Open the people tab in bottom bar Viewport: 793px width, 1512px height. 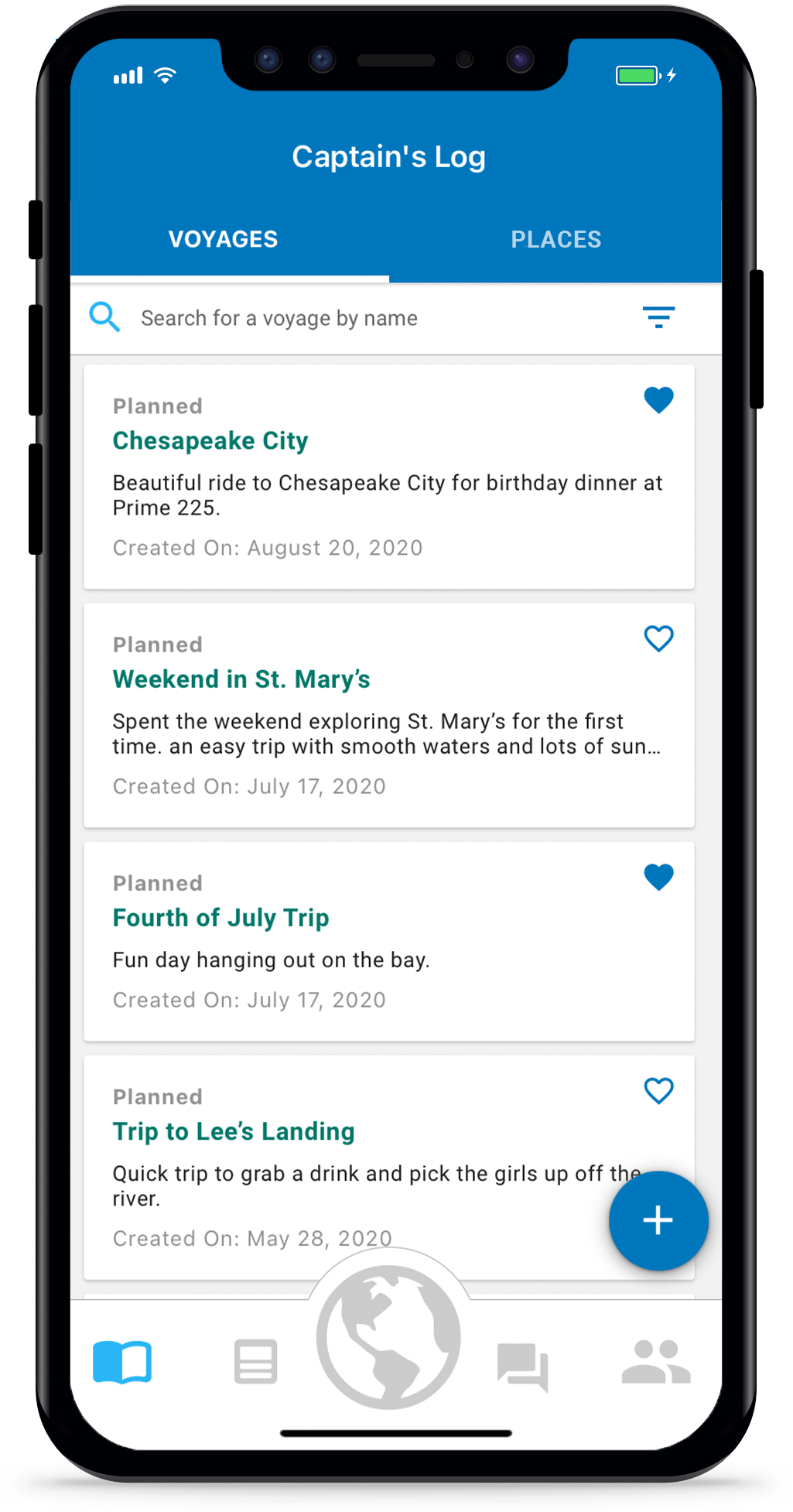pyautogui.click(x=655, y=1362)
